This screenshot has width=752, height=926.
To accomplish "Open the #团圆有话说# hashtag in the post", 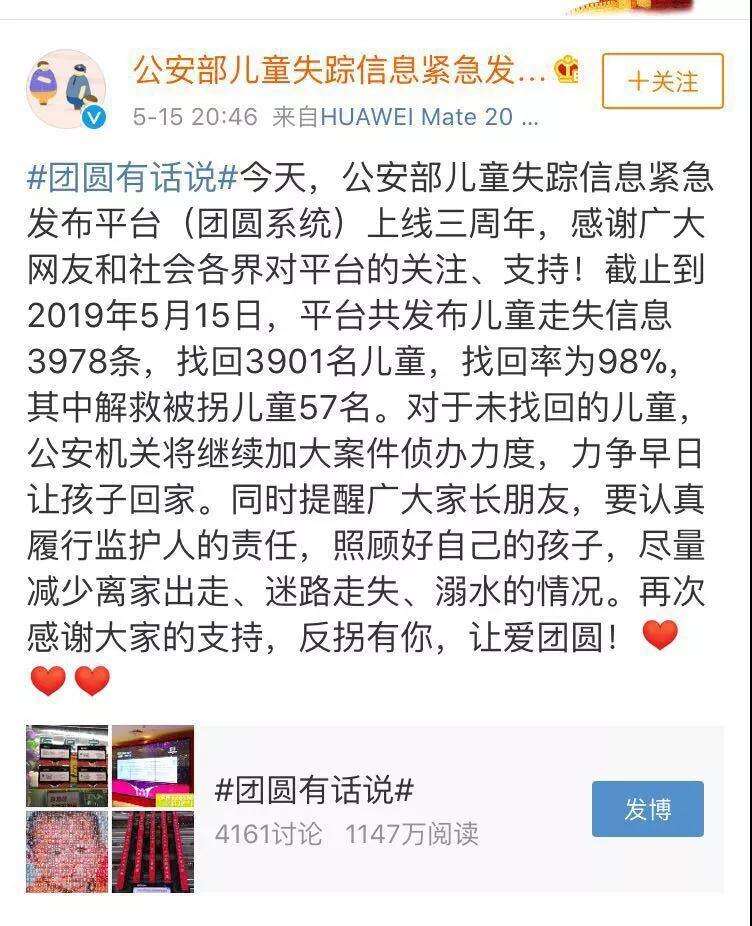I will [133, 179].
